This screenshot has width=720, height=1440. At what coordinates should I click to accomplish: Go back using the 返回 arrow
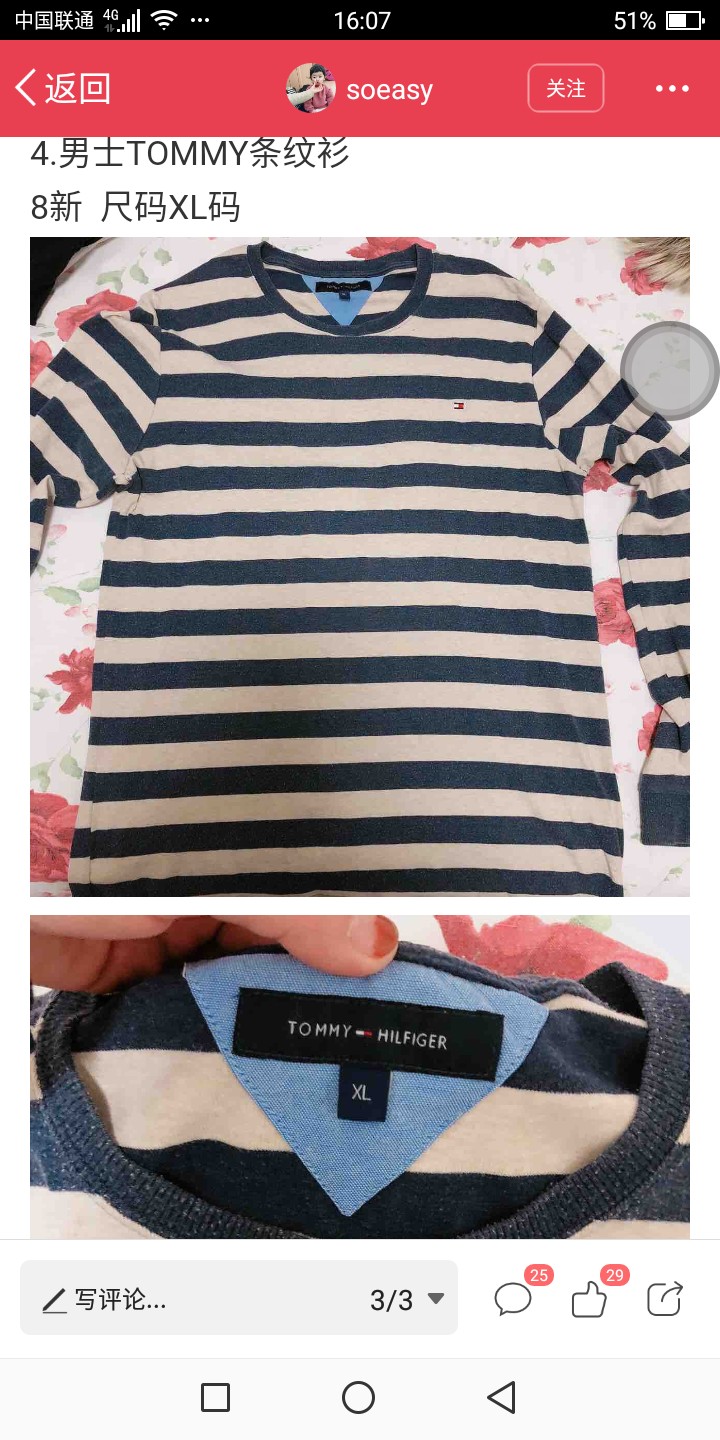[x=62, y=89]
